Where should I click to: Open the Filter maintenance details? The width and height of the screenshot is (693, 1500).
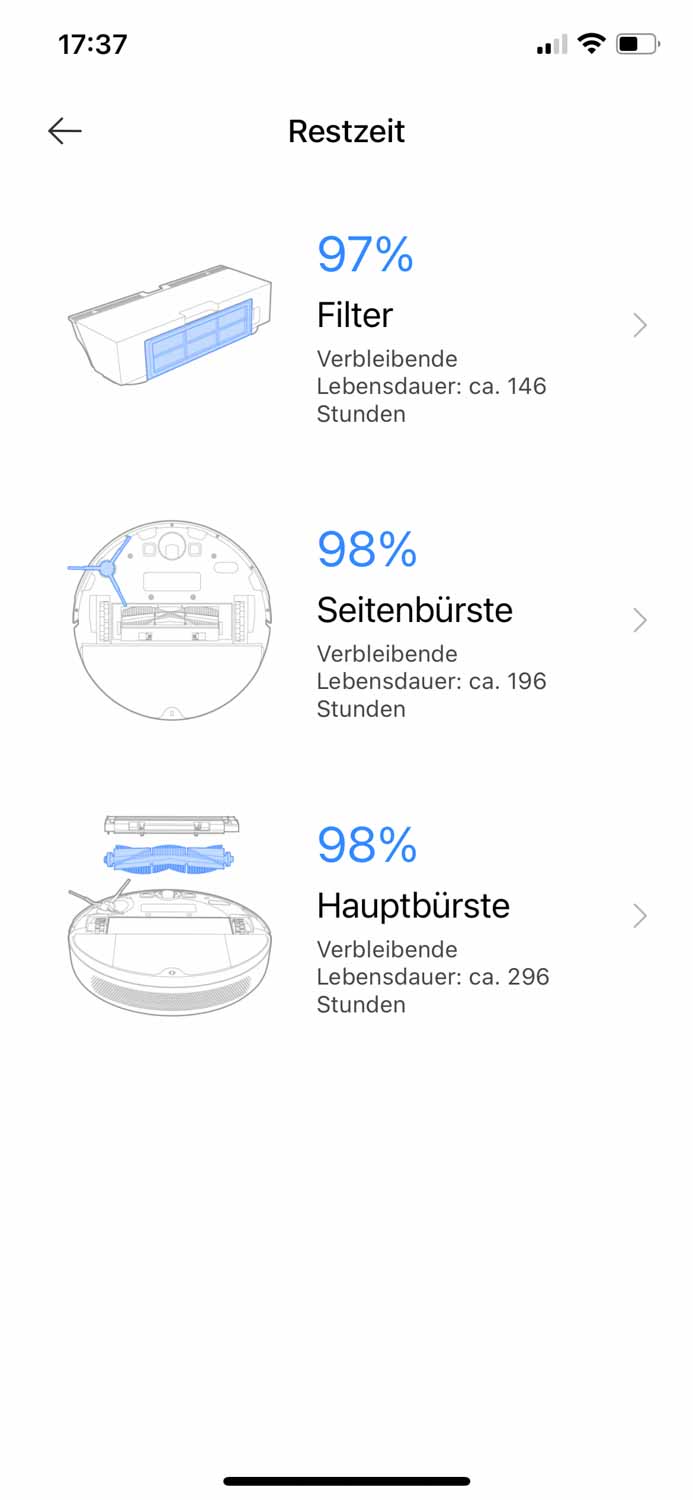pos(640,325)
